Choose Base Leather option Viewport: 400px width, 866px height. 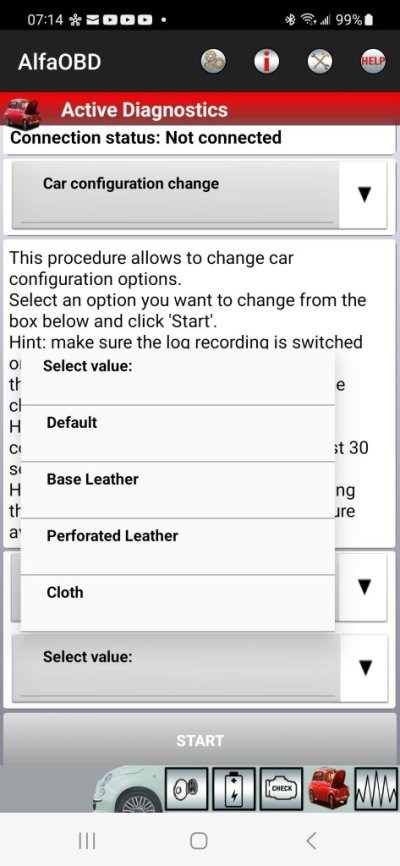(177, 490)
